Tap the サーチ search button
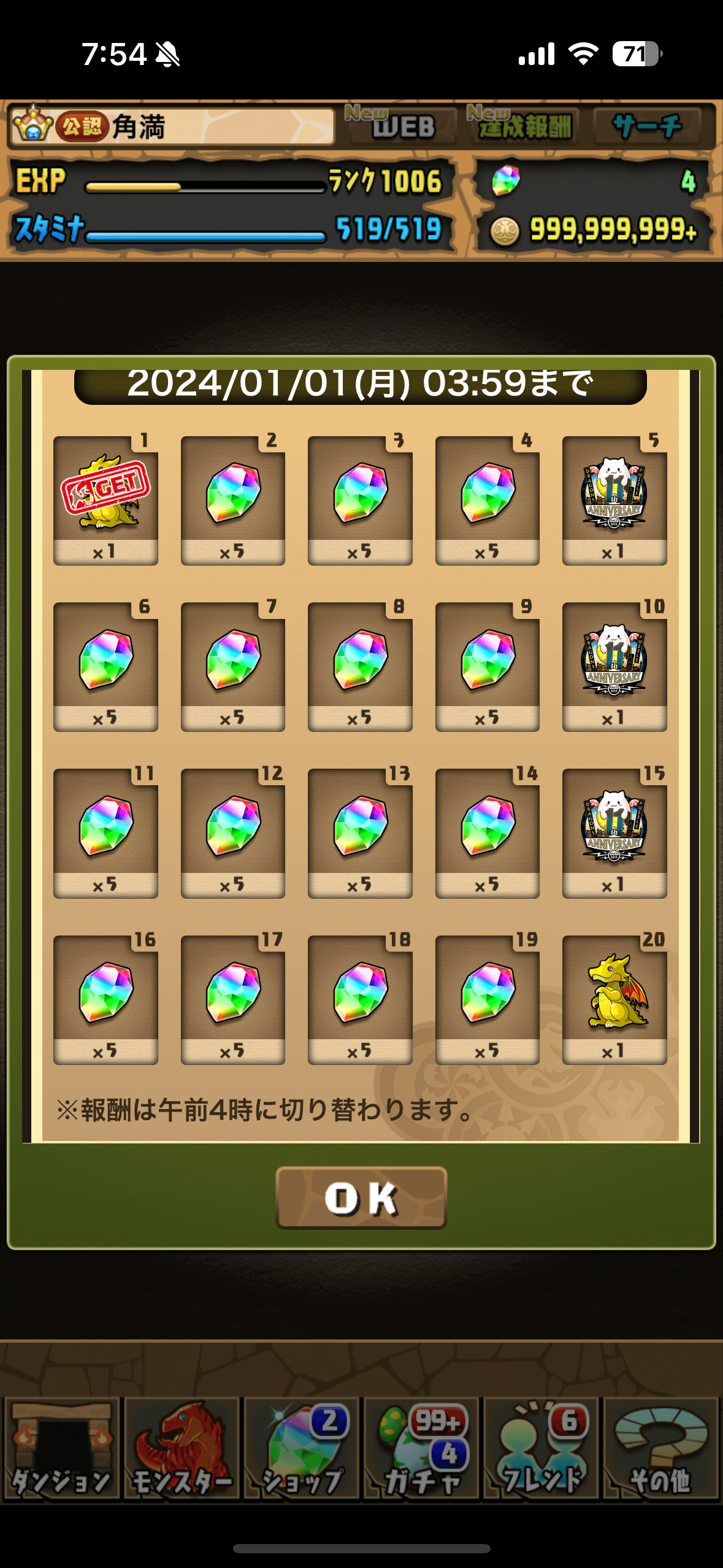723x1568 pixels. [647, 126]
